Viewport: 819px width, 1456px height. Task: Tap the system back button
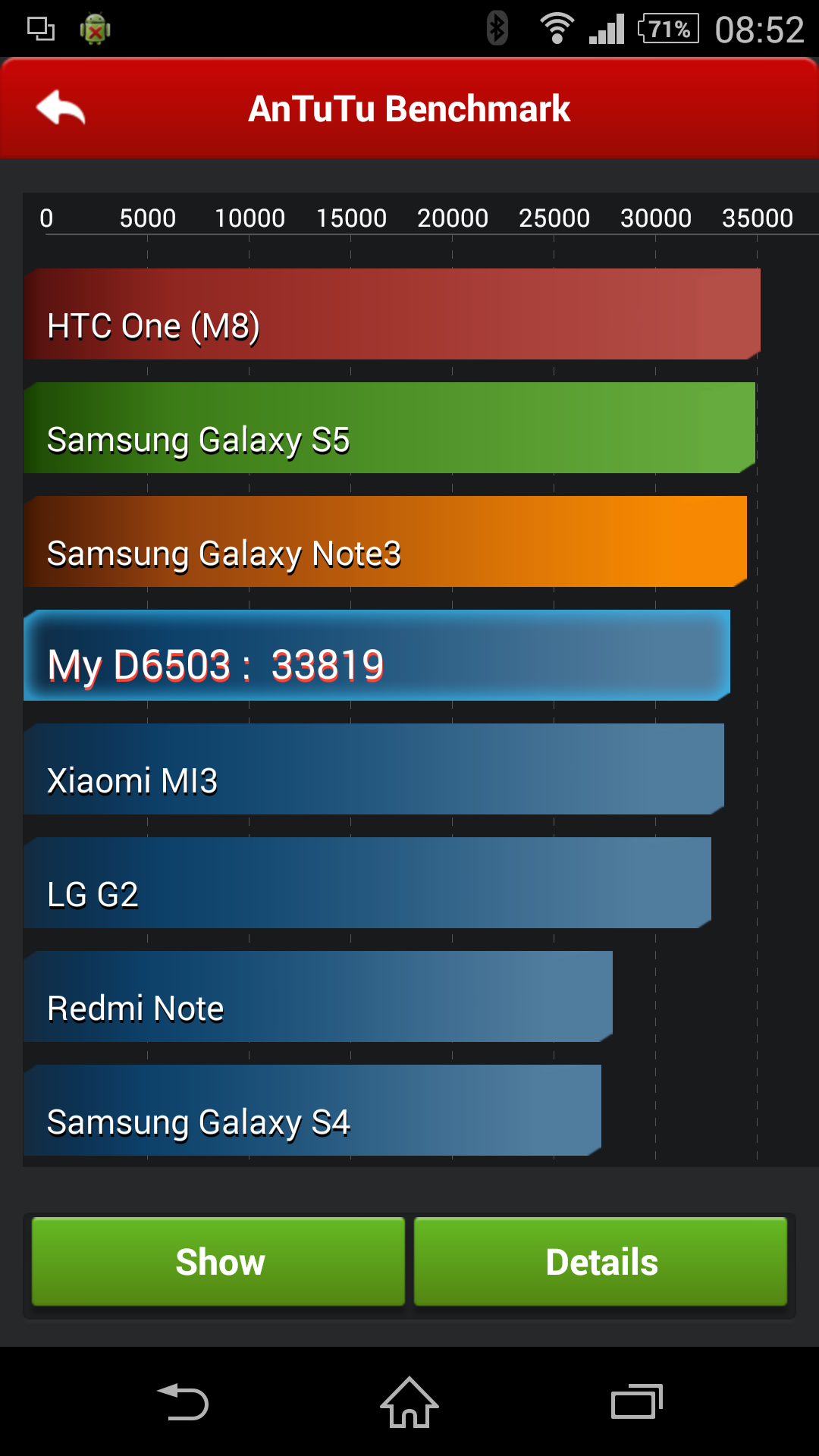click(183, 1403)
